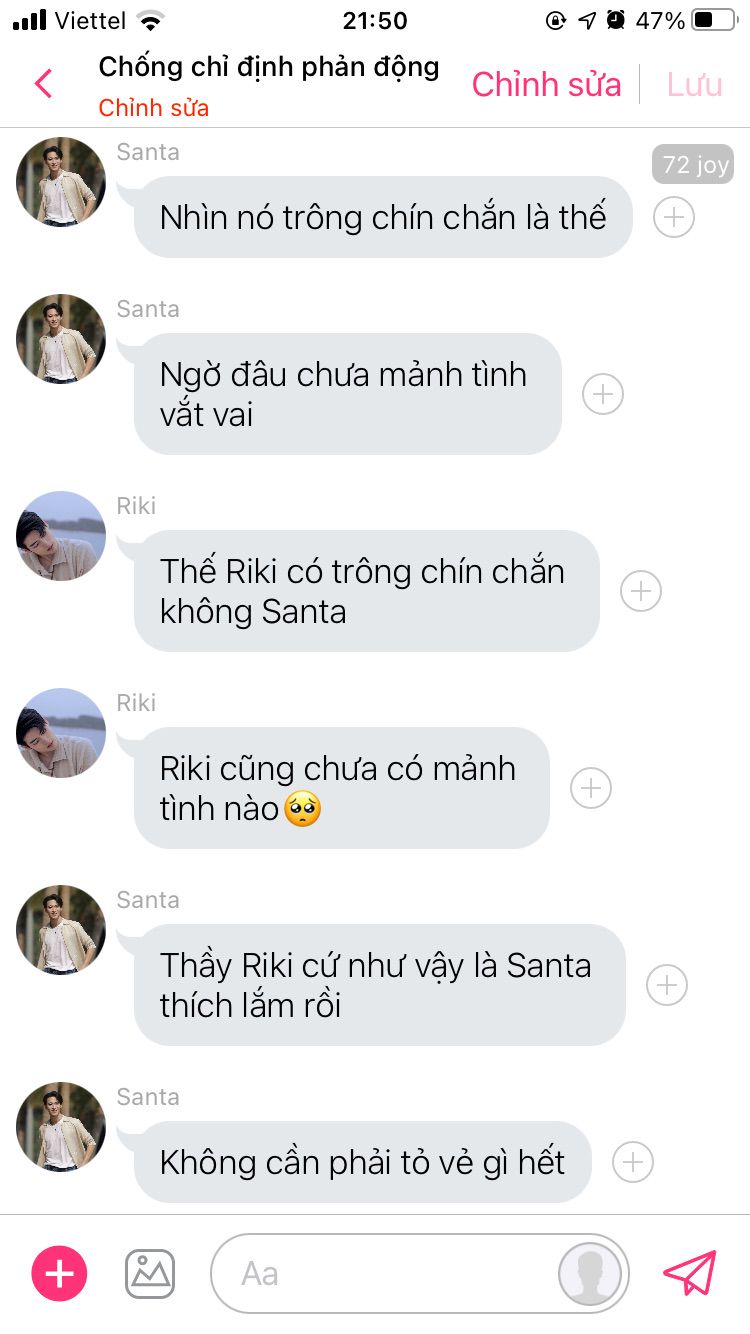Tap the message "Không cần phải tỏ vẻ gì hết"
Screen dimensions: 750x1334
tap(363, 1162)
